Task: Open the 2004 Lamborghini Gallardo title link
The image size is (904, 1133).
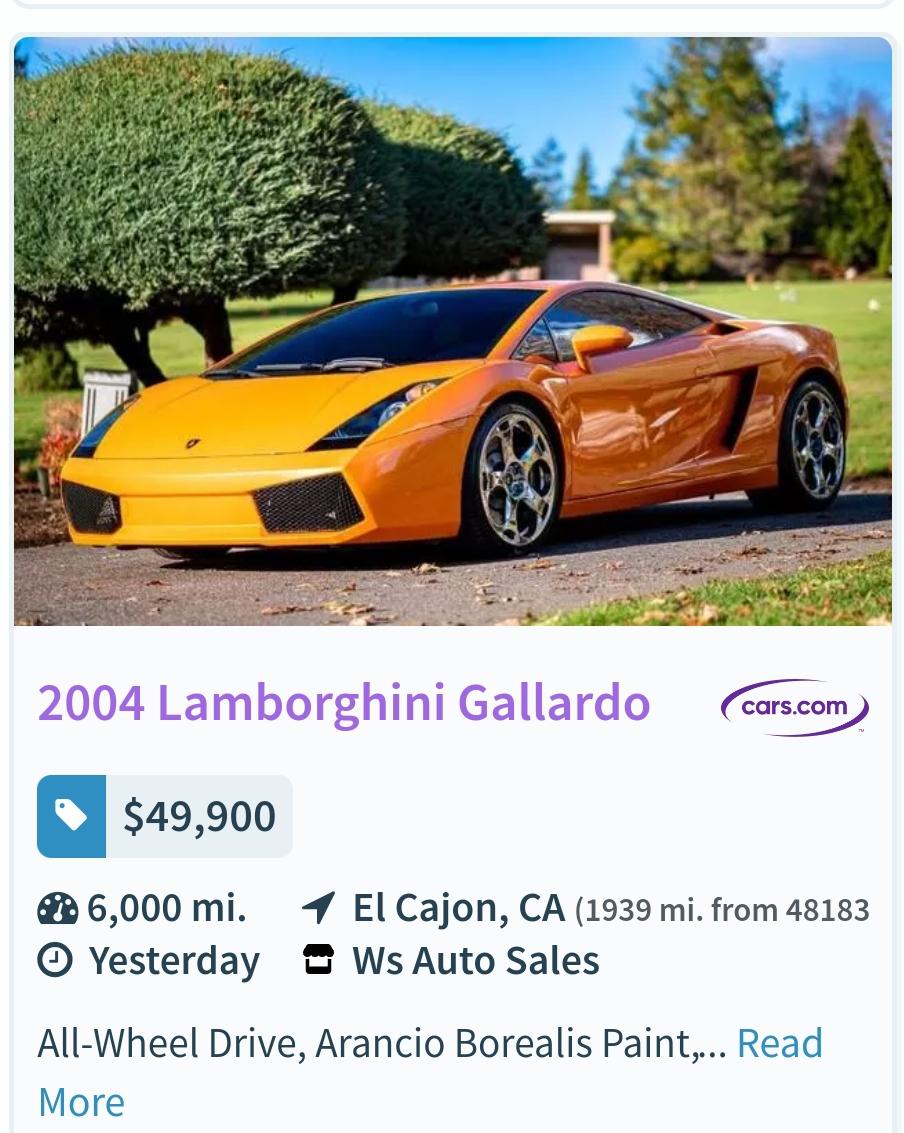Action: [x=344, y=703]
